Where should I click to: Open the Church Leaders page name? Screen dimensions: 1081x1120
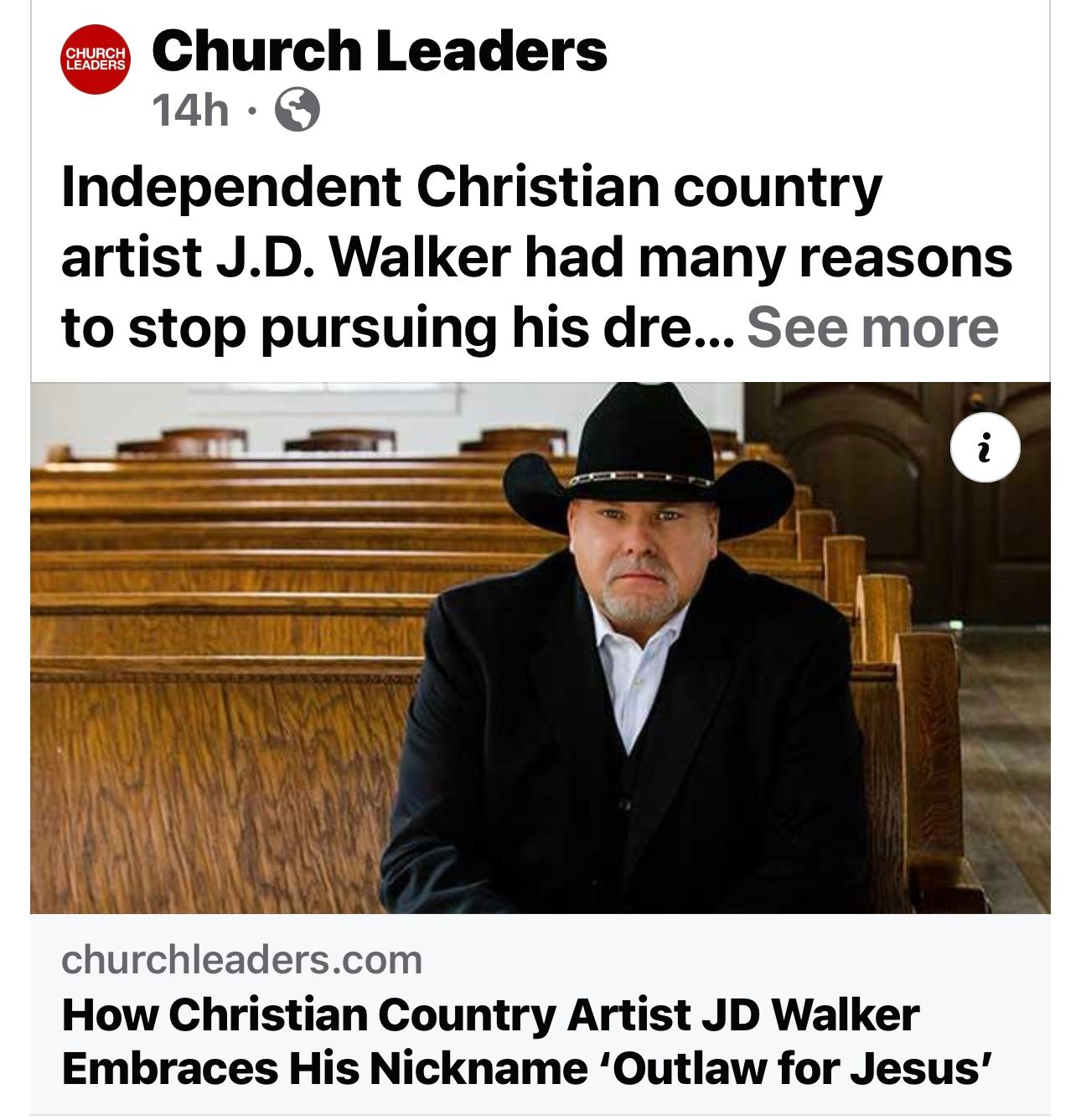pos(379,52)
